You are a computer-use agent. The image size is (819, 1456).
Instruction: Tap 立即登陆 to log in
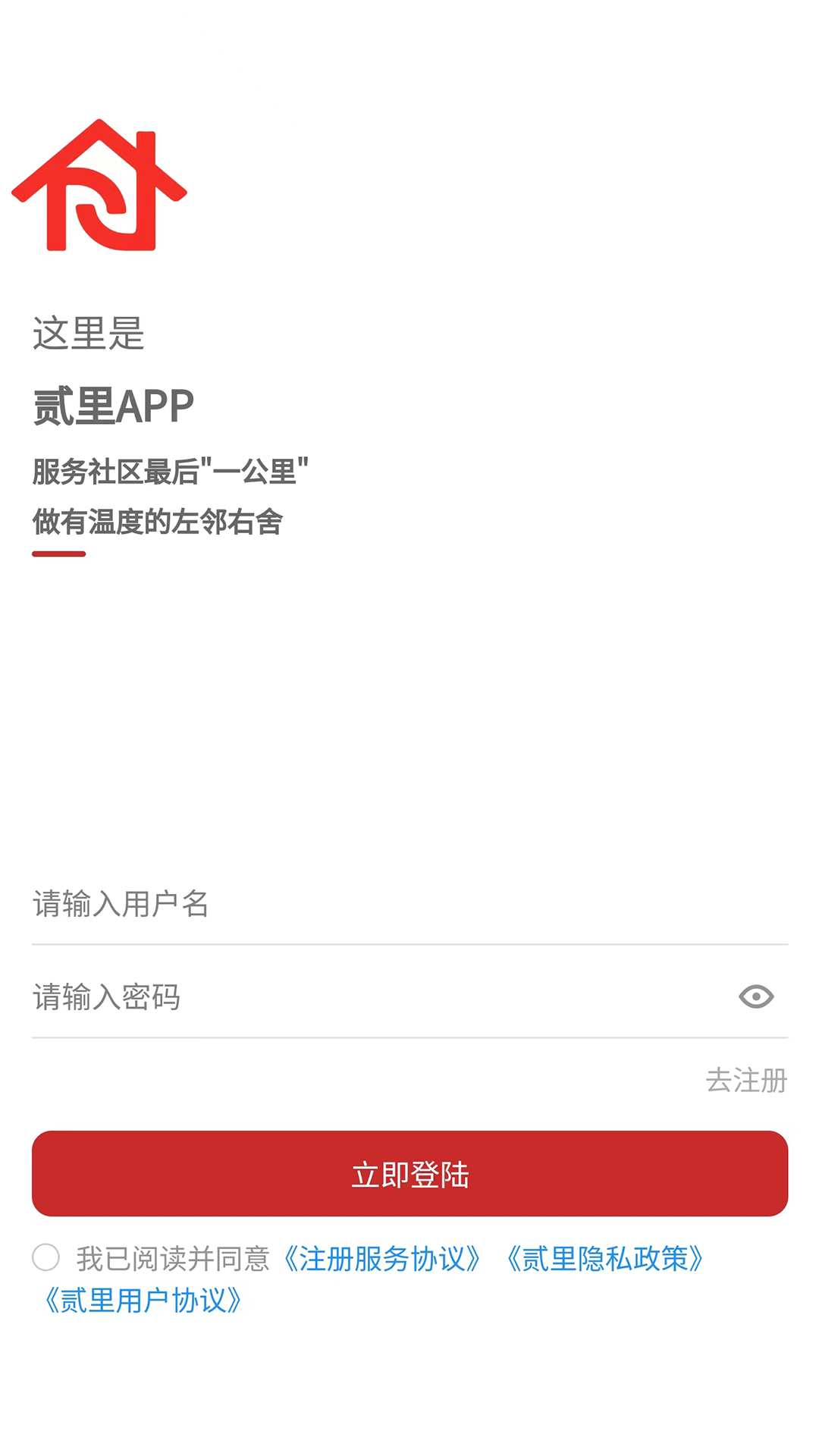coord(409,1174)
